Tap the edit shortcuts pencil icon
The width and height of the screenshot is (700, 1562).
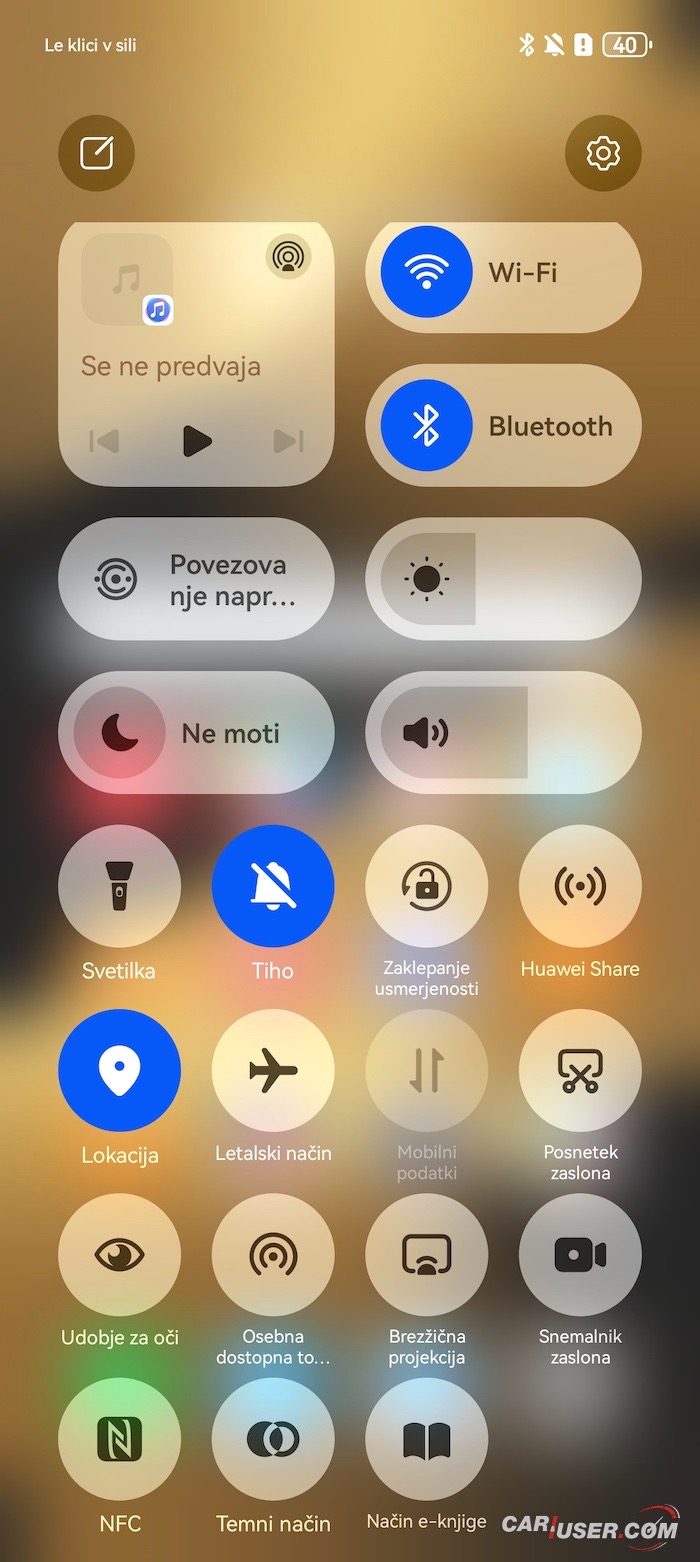tap(97, 153)
